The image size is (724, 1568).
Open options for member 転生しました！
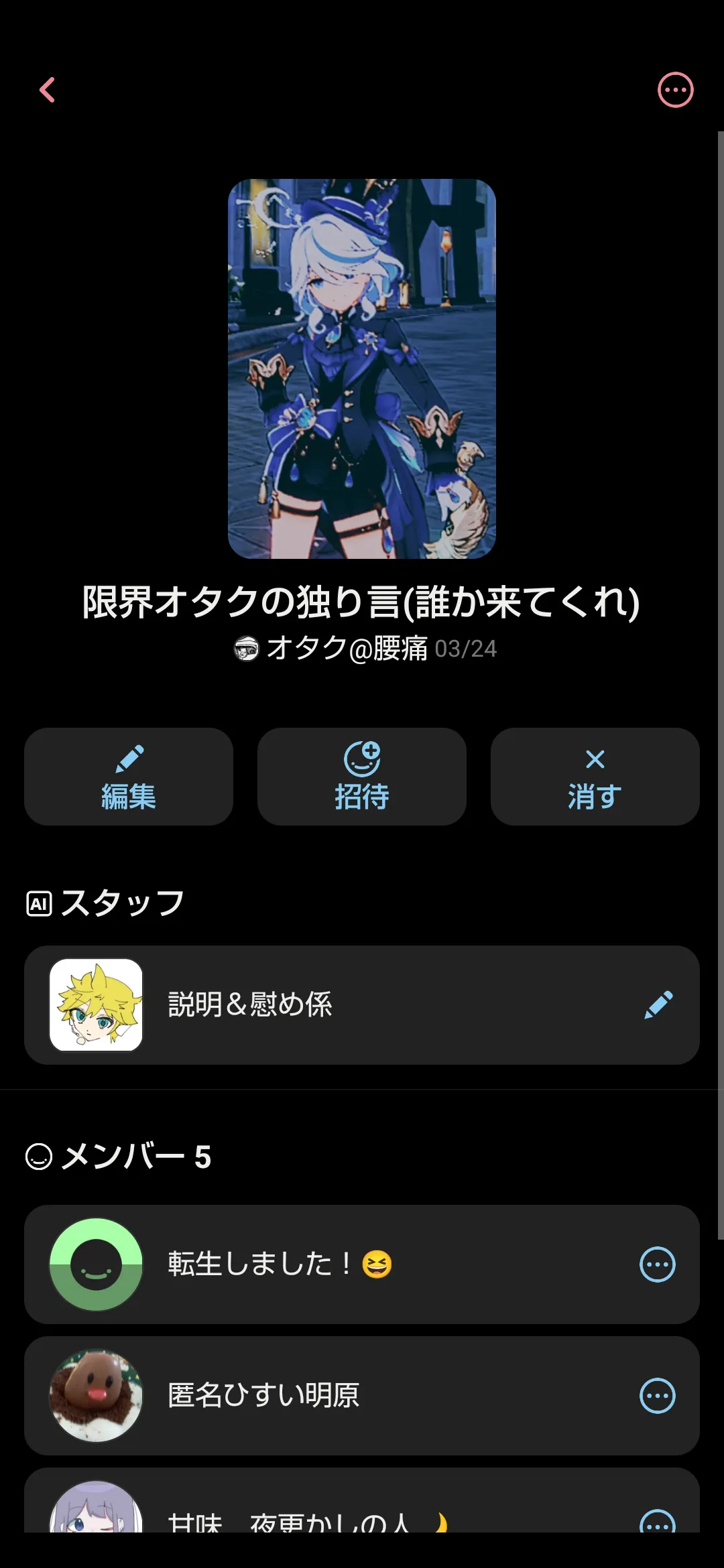tap(658, 1264)
